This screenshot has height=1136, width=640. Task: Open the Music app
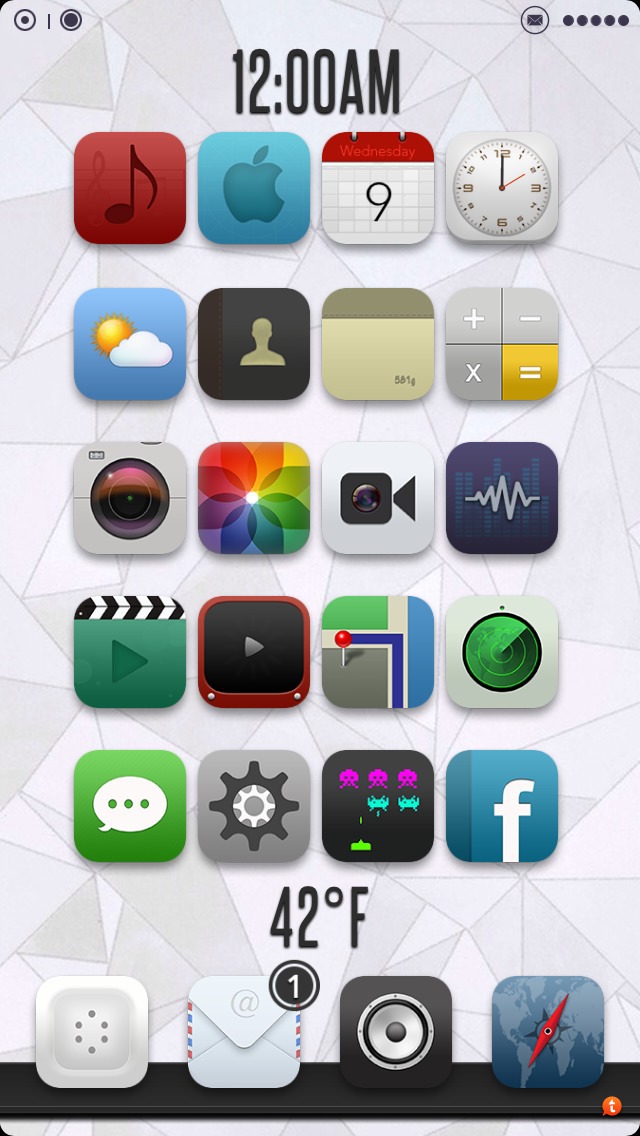pyautogui.click(x=130, y=188)
